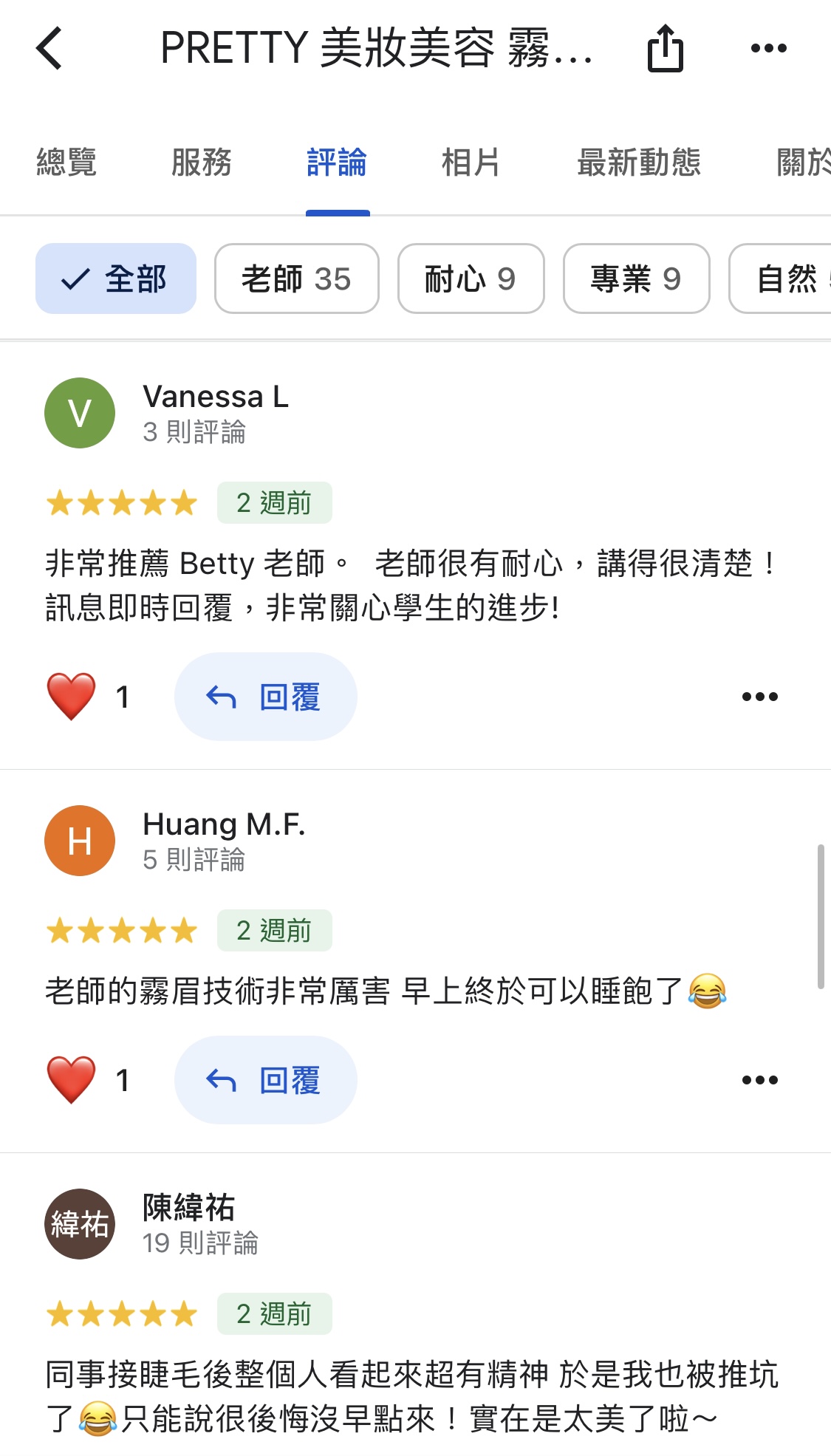Open more options for Vanessa L's review
The width and height of the screenshot is (831, 1456).
coord(759,696)
